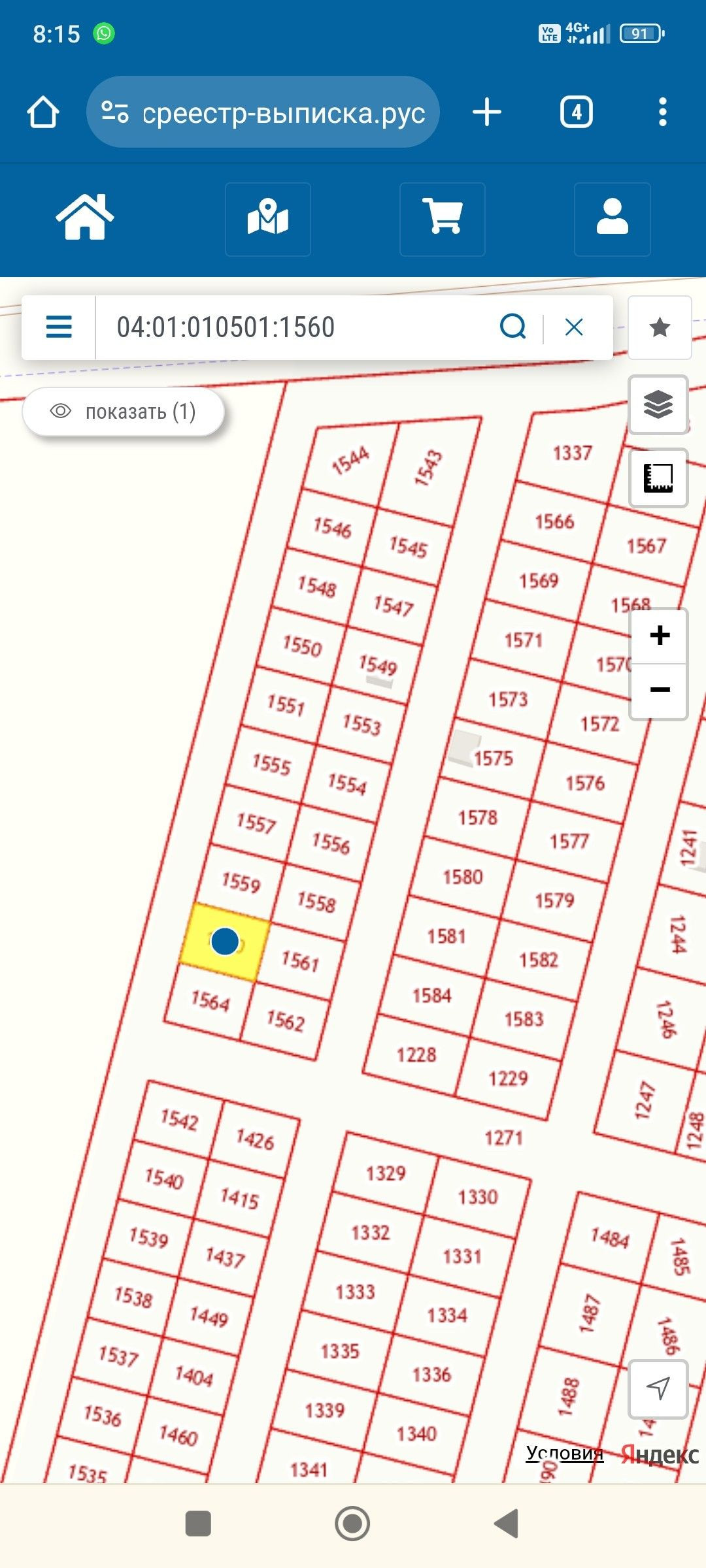The image size is (706, 1568).
Task: Open the map section icon
Action: click(267, 219)
